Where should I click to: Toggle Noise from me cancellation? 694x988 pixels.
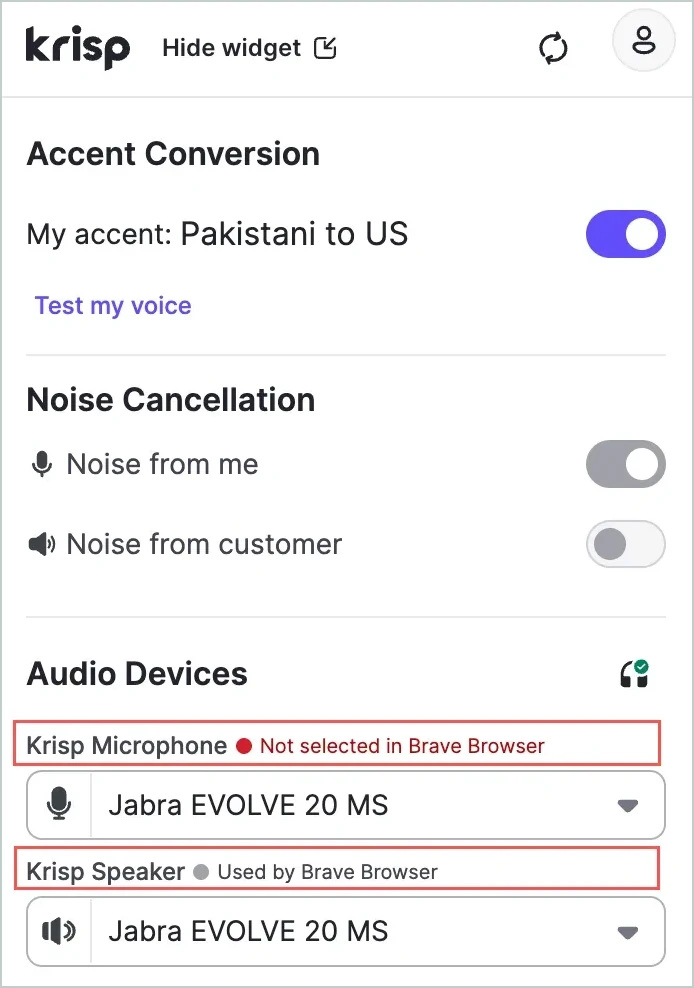(x=625, y=464)
